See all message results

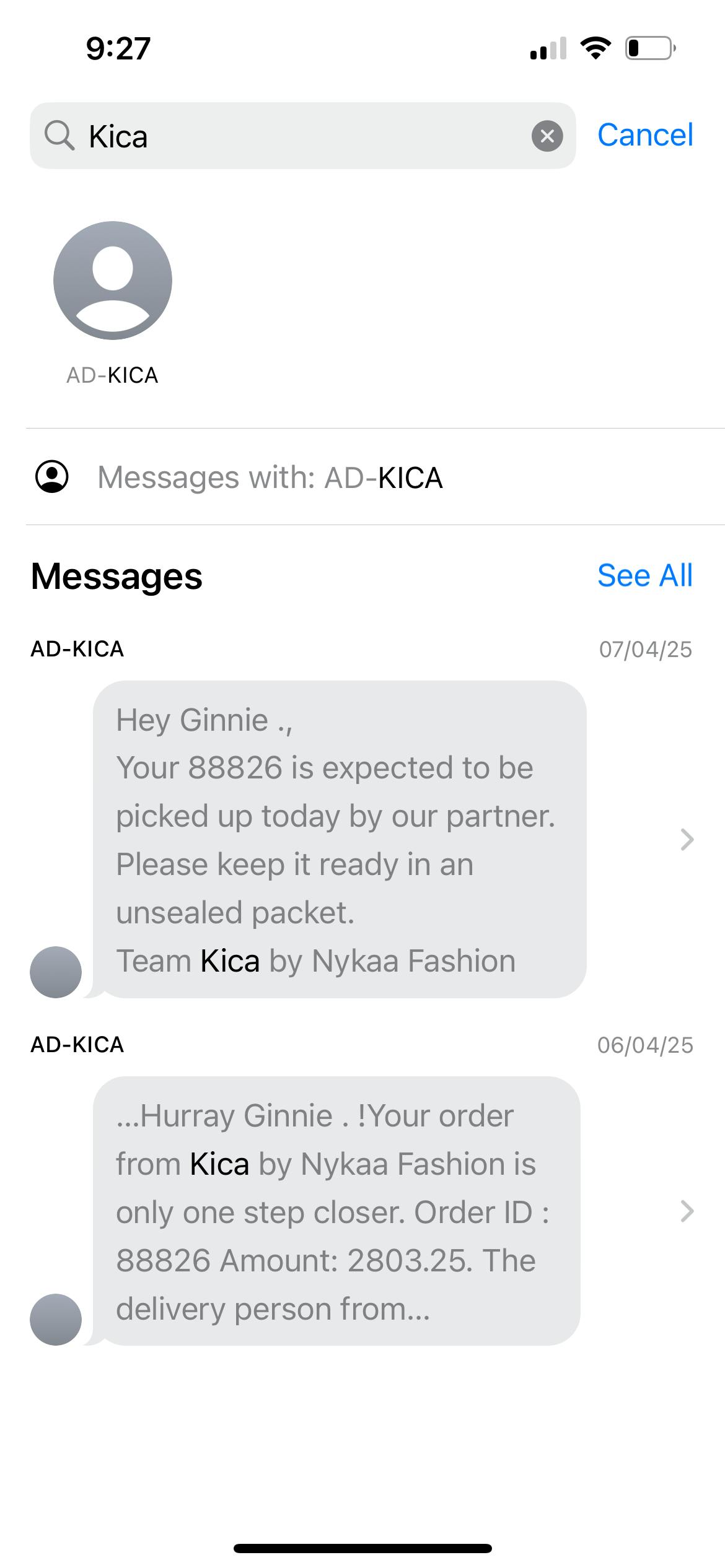644,575
